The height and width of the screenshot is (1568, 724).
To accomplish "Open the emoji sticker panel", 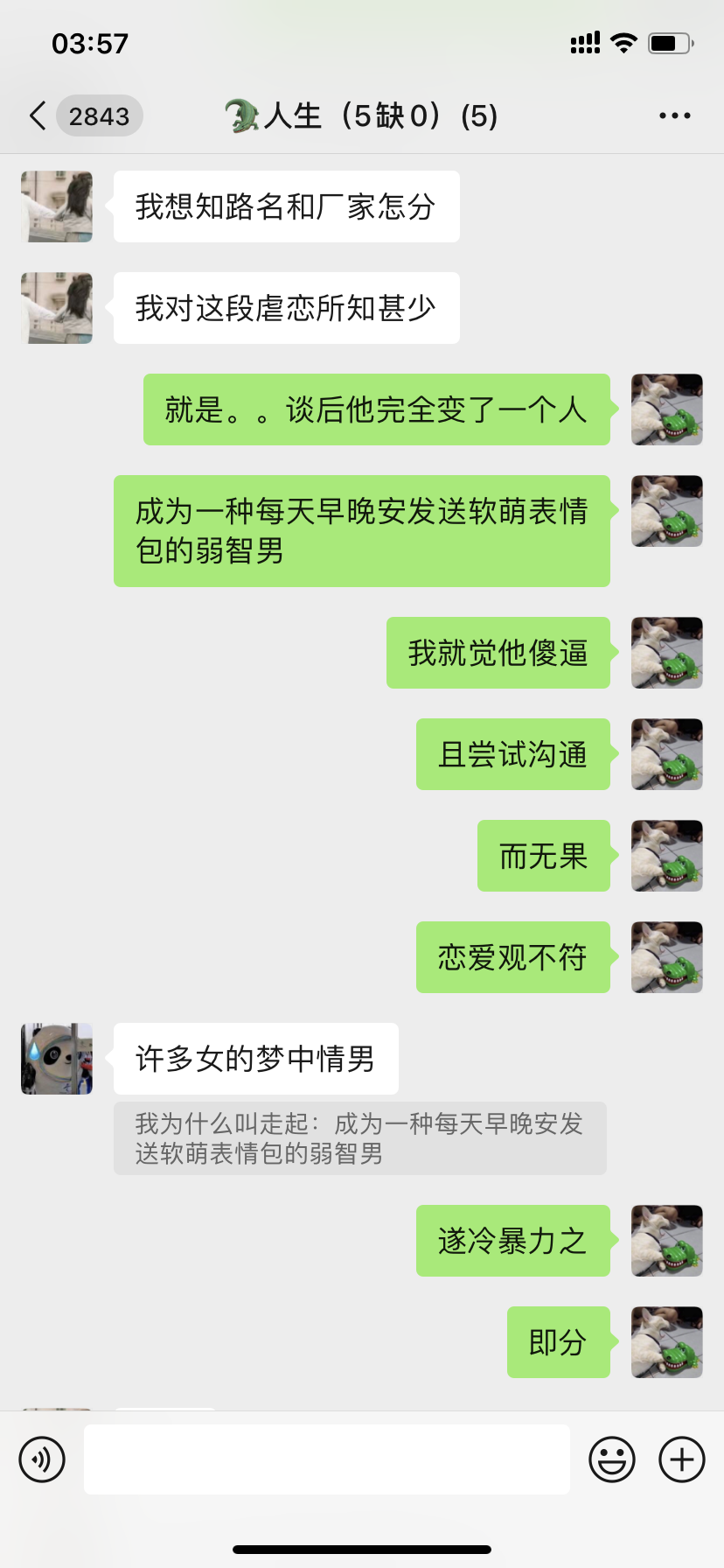I will coord(611,1459).
